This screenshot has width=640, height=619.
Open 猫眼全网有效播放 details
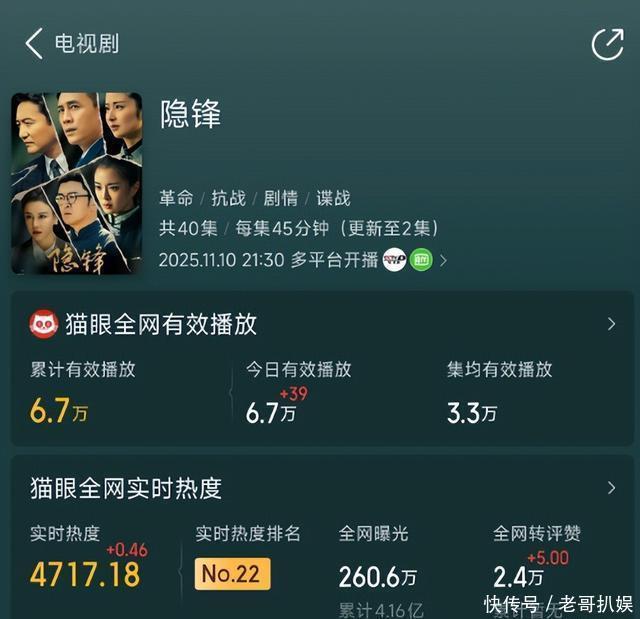(x=611, y=324)
